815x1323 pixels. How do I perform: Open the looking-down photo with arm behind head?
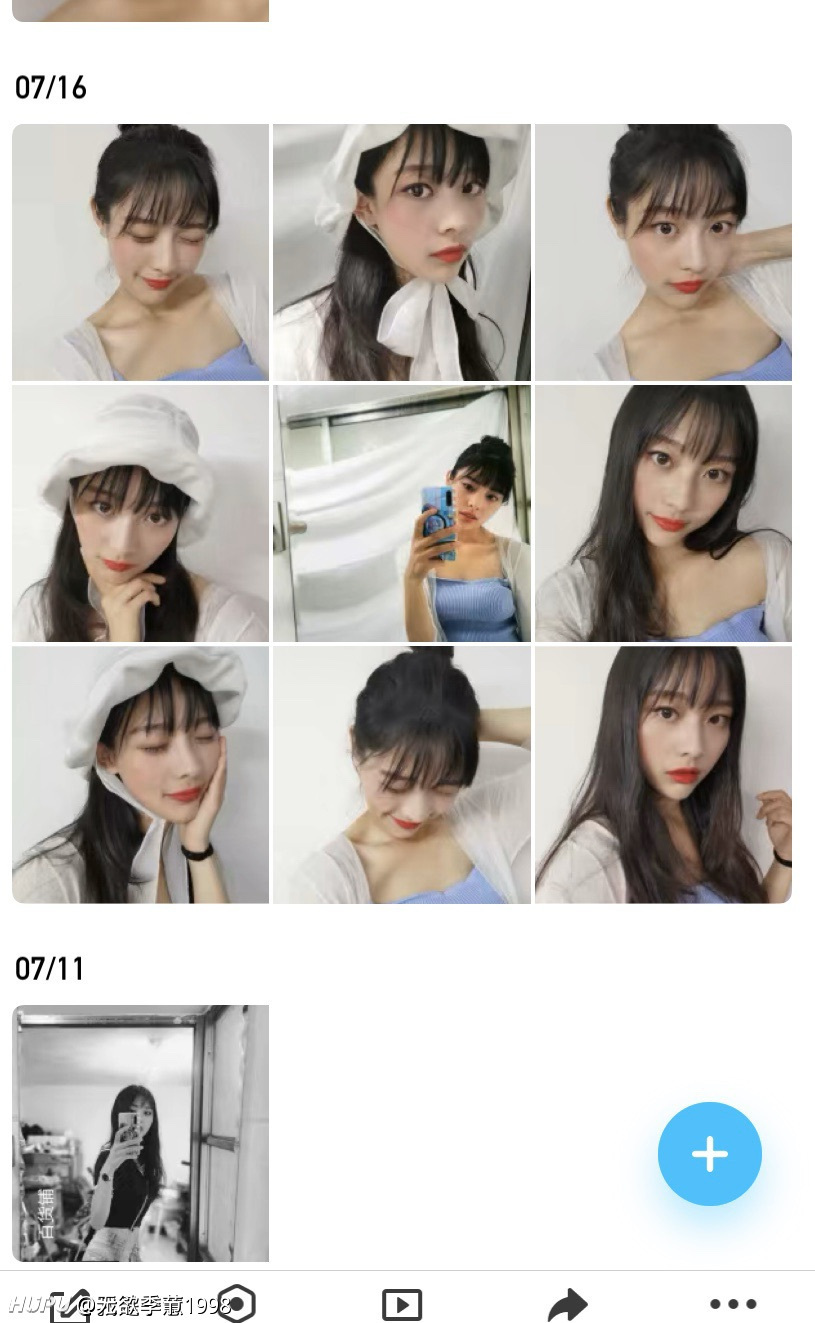pos(402,774)
